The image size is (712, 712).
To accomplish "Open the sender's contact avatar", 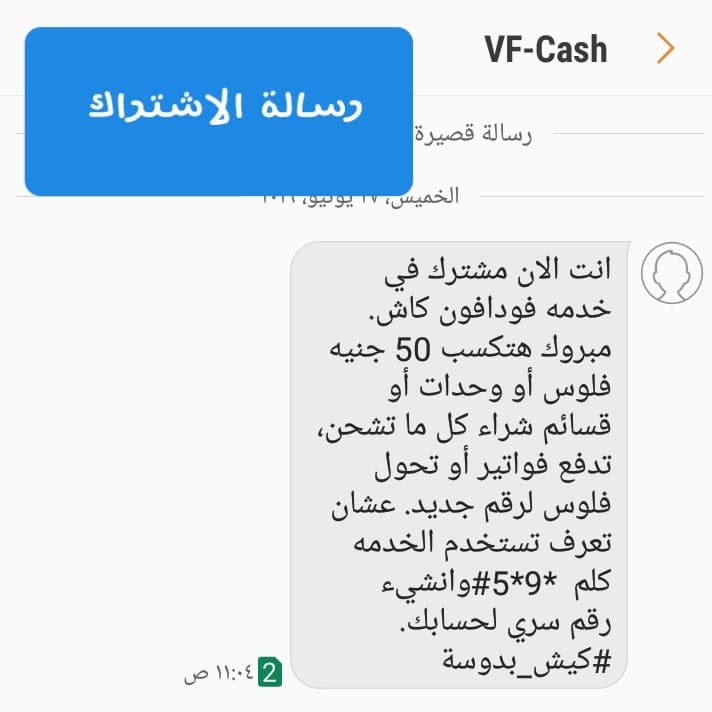I will pos(670,271).
